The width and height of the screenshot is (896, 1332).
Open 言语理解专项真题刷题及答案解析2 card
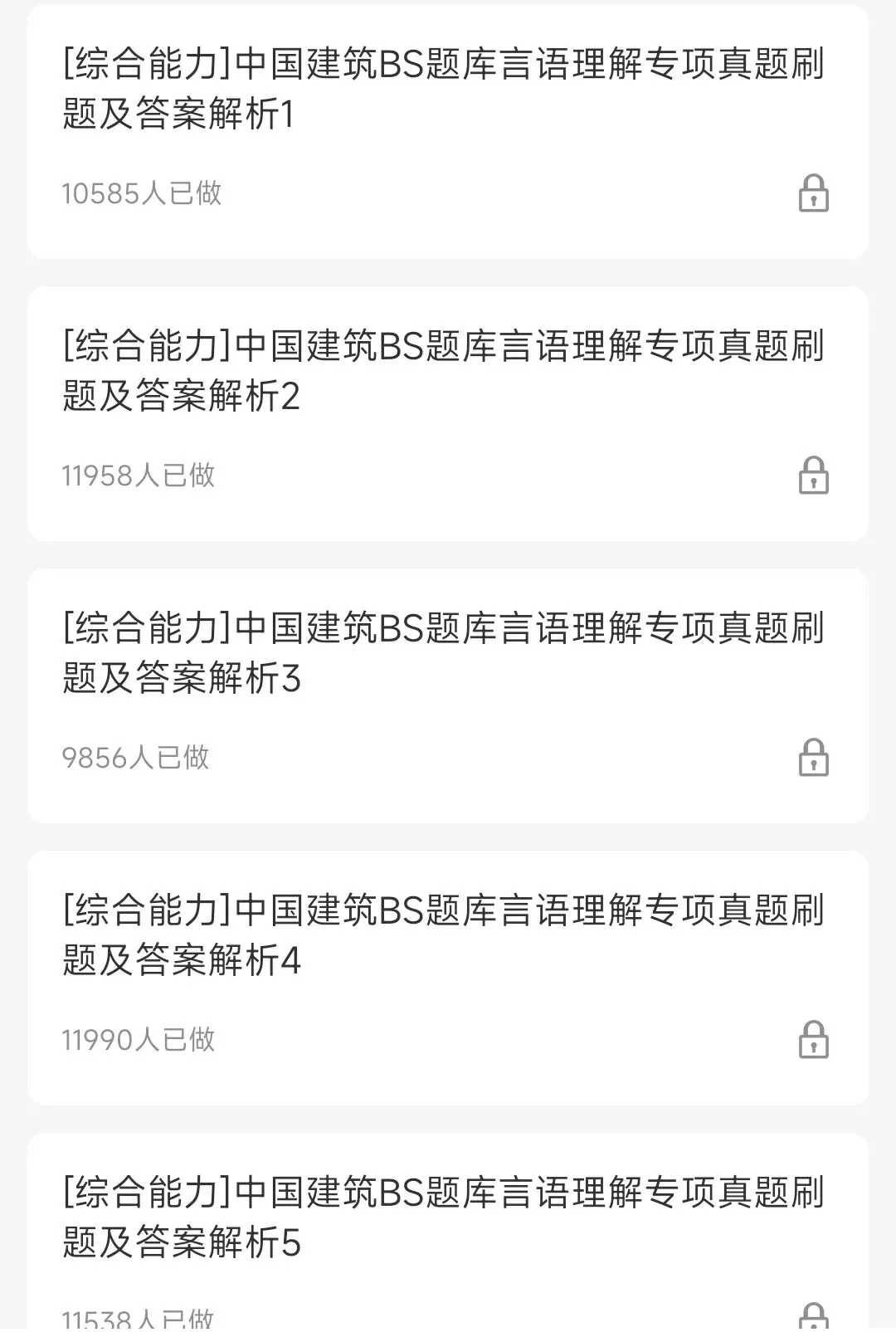[443, 371]
